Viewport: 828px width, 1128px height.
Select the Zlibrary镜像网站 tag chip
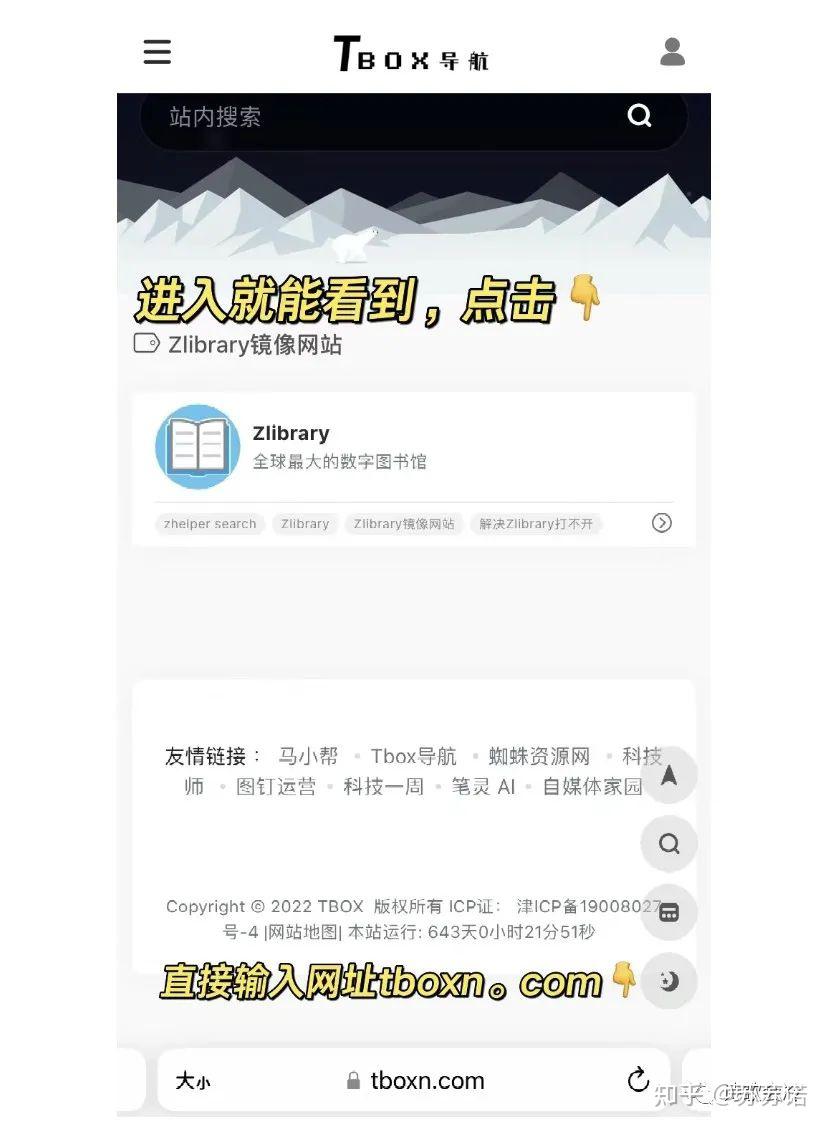[404, 524]
